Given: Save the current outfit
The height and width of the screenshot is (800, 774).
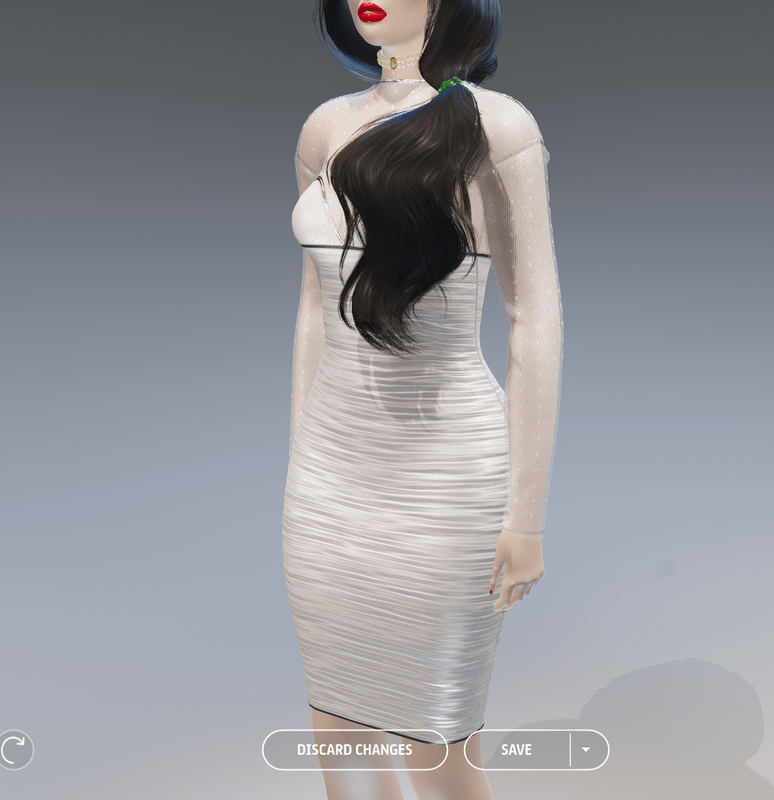Looking at the screenshot, I should click(516, 750).
